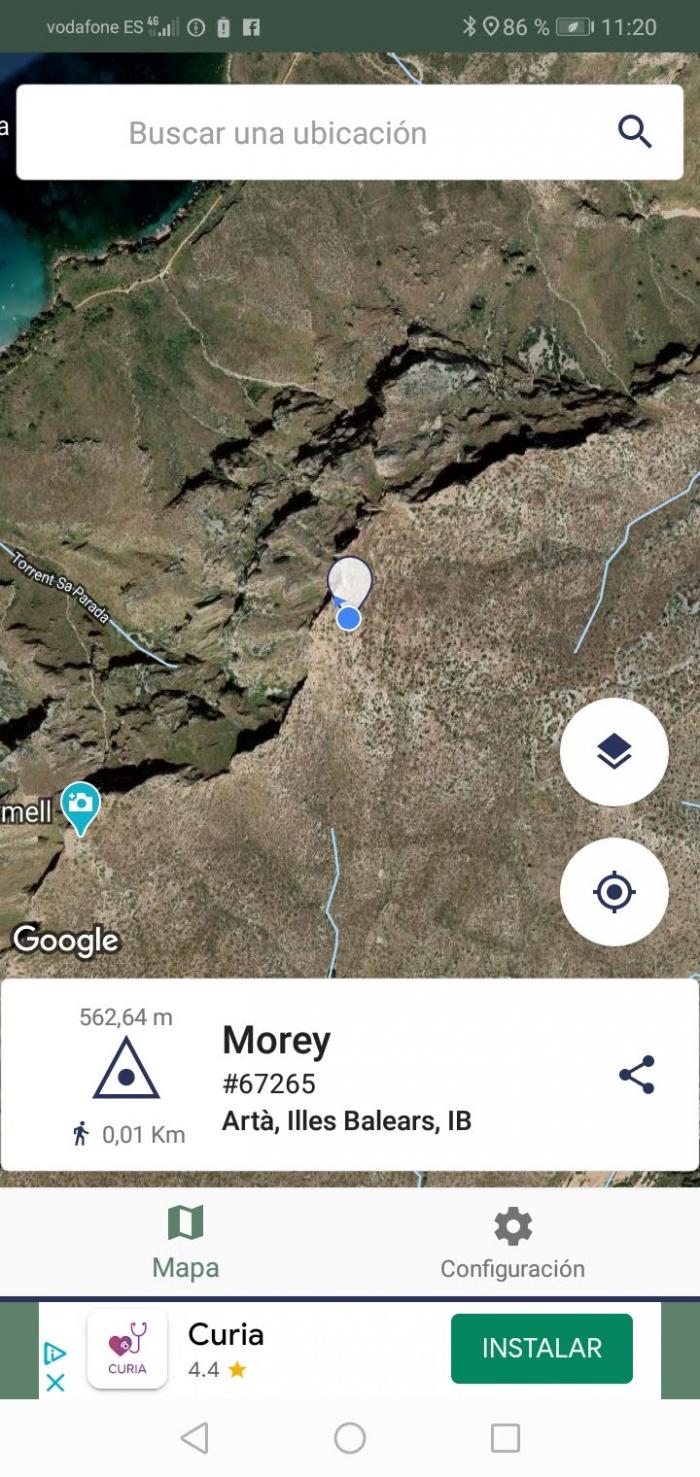Image resolution: width=700 pixels, height=1477 pixels.
Task: Tap the magnifier search icon
Action: (635, 132)
